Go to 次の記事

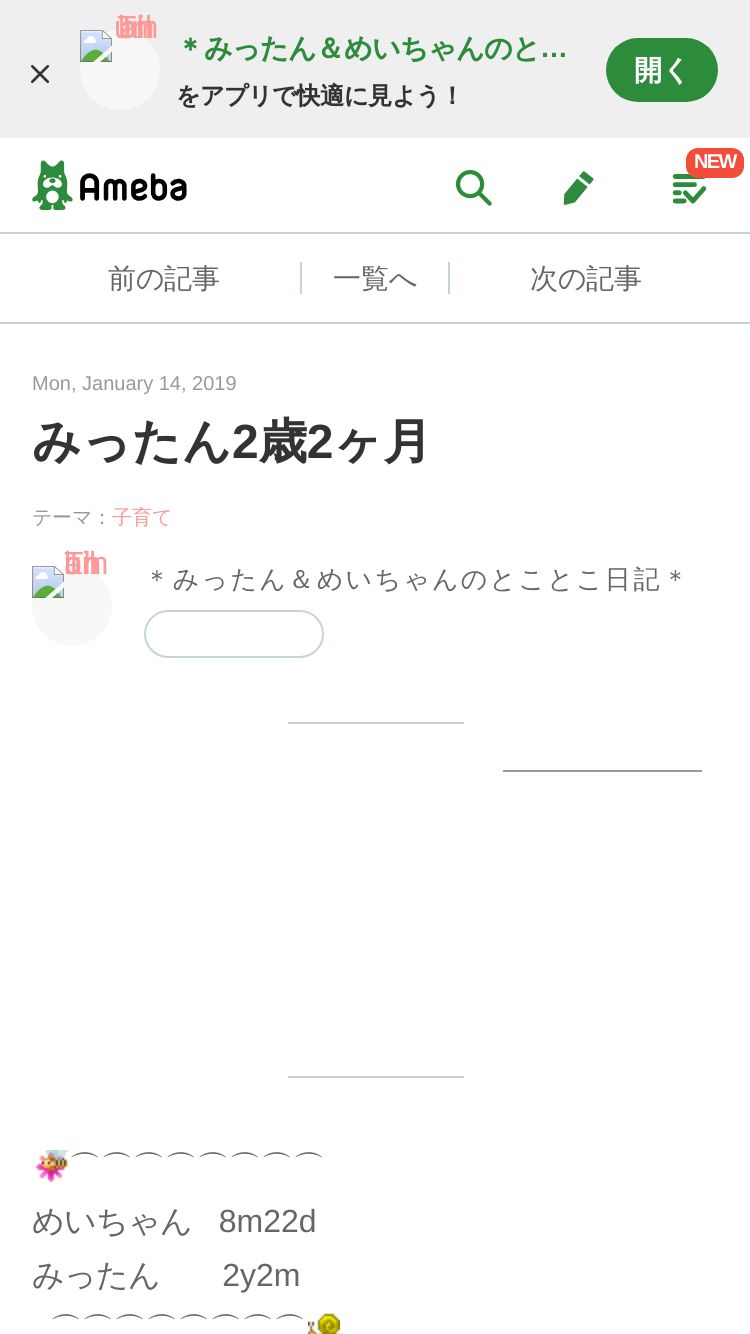(586, 278)
